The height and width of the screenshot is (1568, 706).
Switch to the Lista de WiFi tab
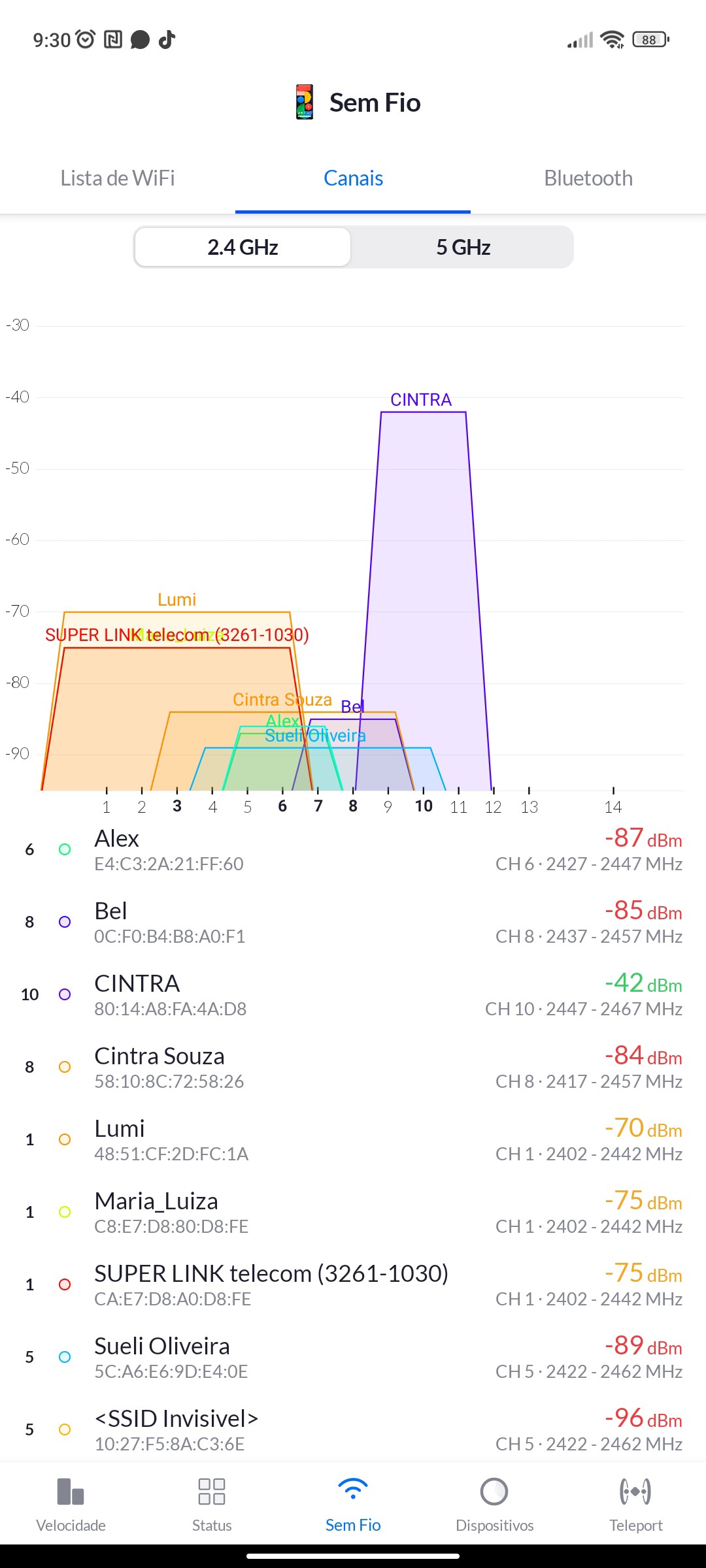[118, 178]
